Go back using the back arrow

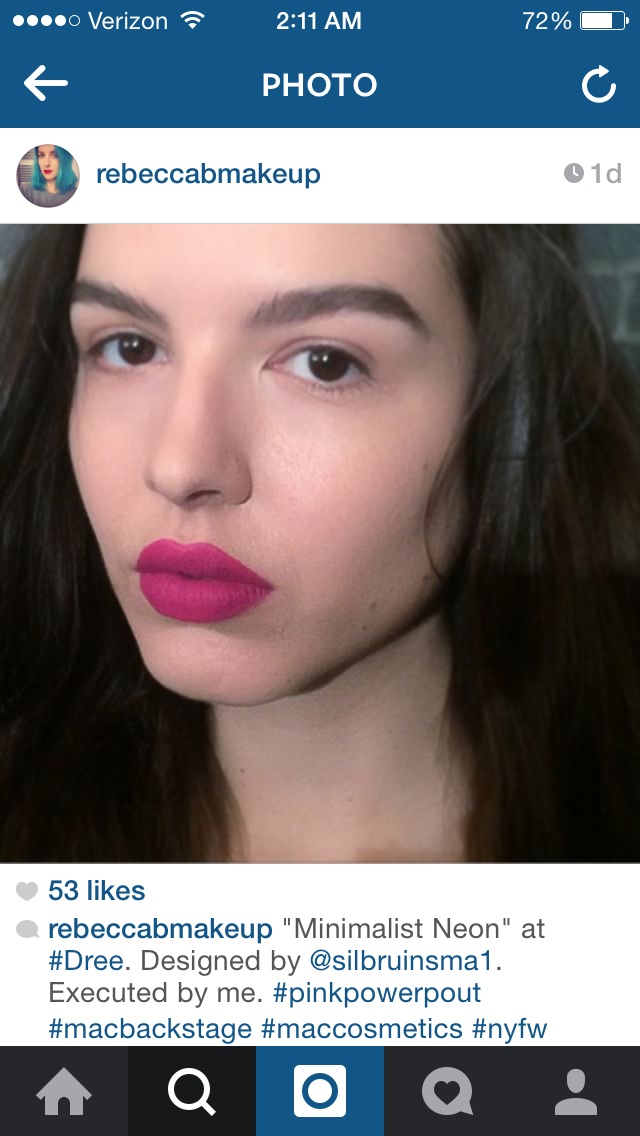tap(46, 84)
